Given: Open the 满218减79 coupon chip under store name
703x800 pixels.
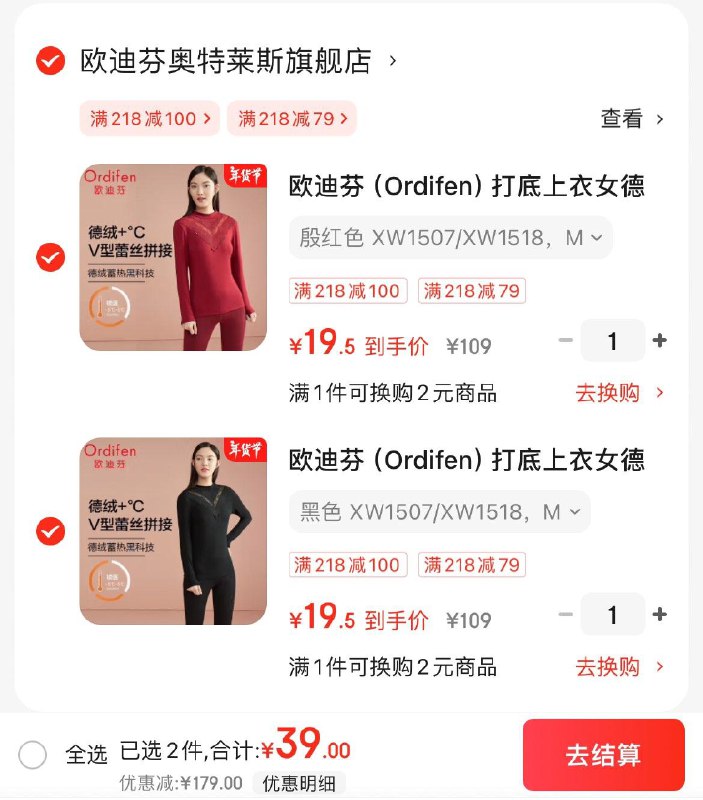Looking at the screenshot, I should click(291, 119).
